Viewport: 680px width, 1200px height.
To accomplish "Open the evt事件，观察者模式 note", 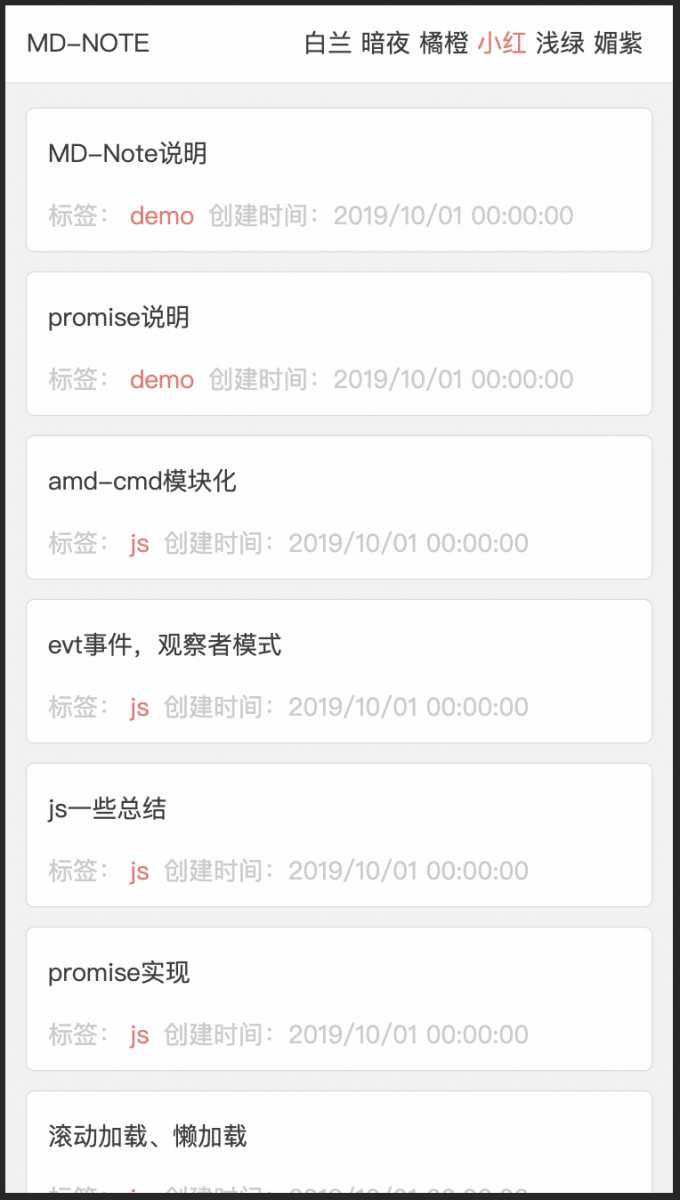I will pyautogui.click(x=165, y=645).
